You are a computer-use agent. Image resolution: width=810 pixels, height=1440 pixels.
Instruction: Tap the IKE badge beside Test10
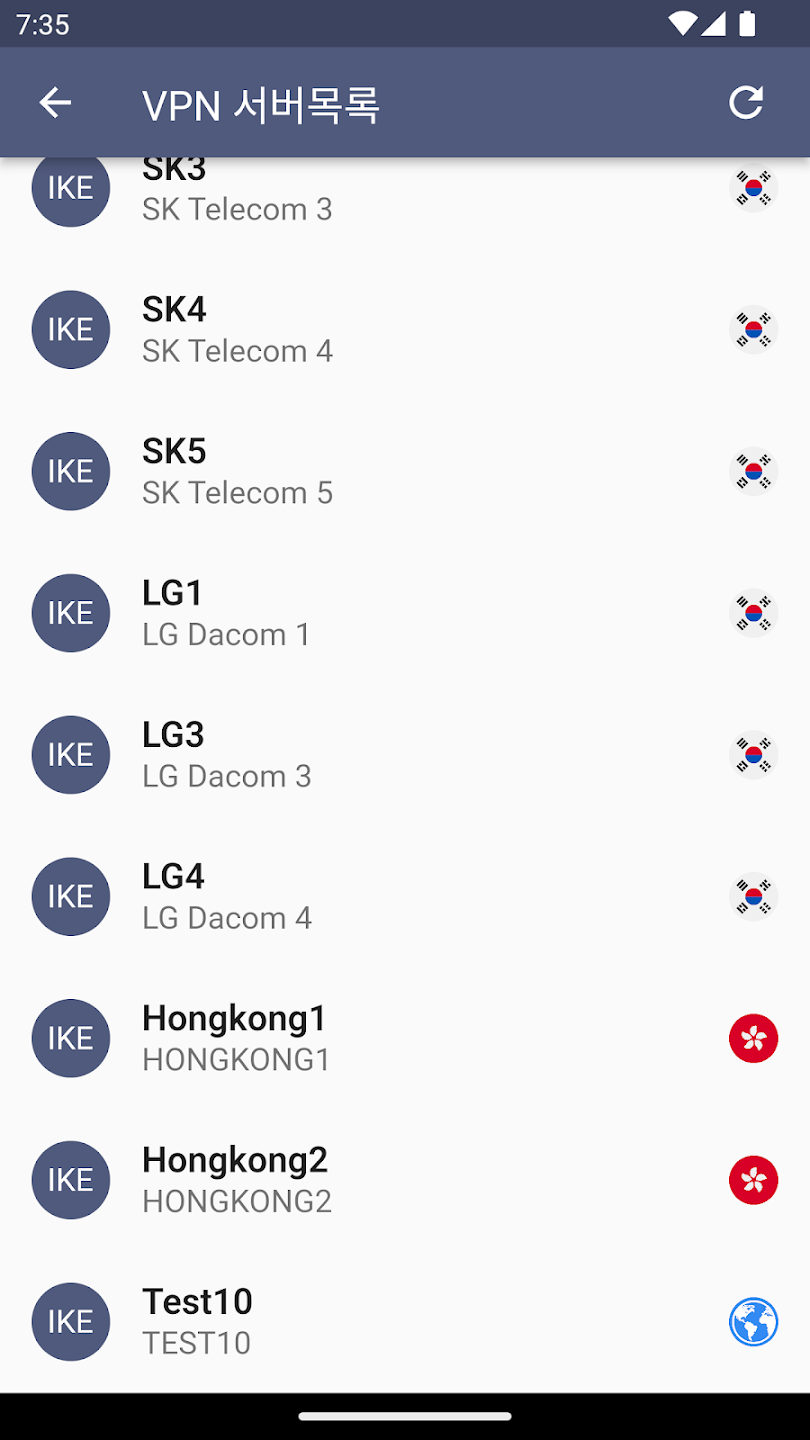70,1321
